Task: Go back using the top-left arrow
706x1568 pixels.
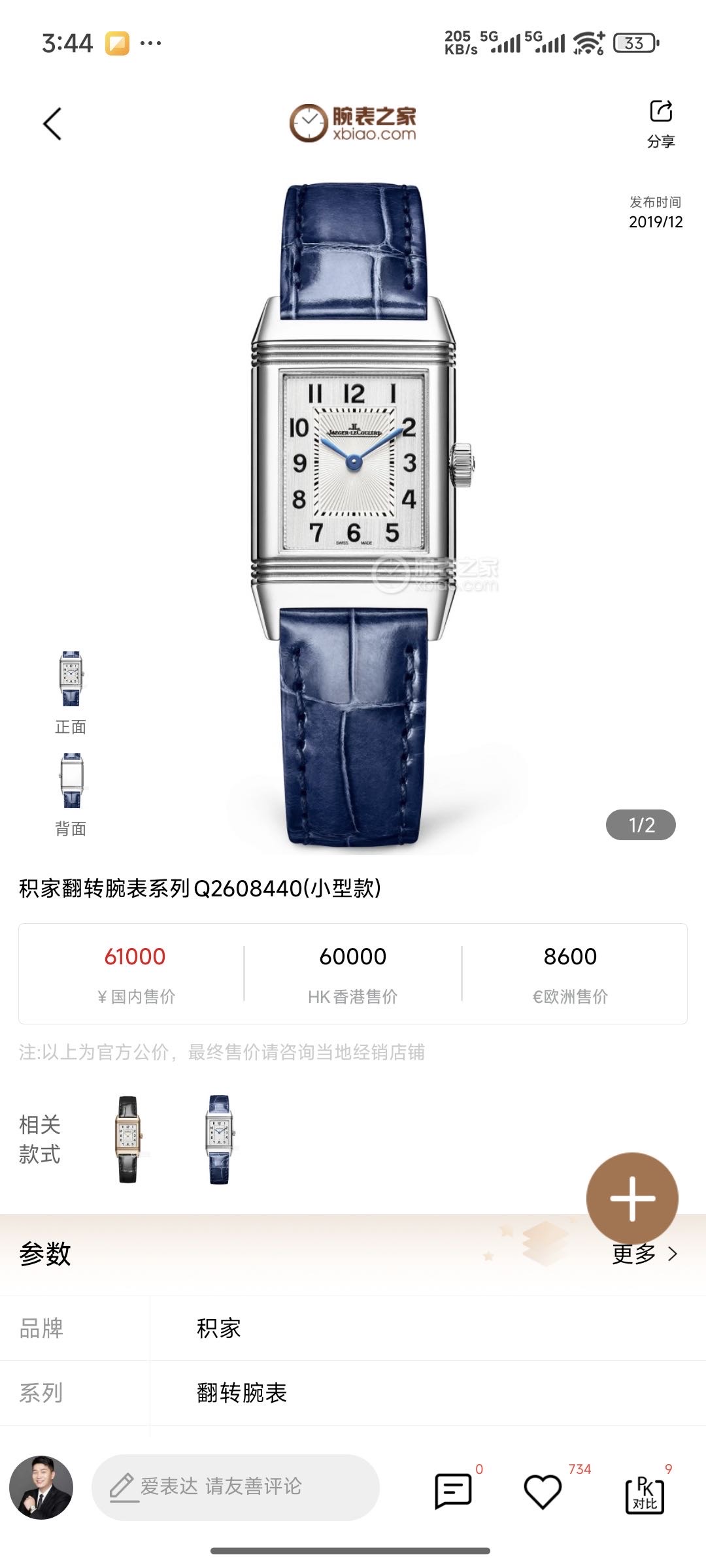Action: pos(52,123)
